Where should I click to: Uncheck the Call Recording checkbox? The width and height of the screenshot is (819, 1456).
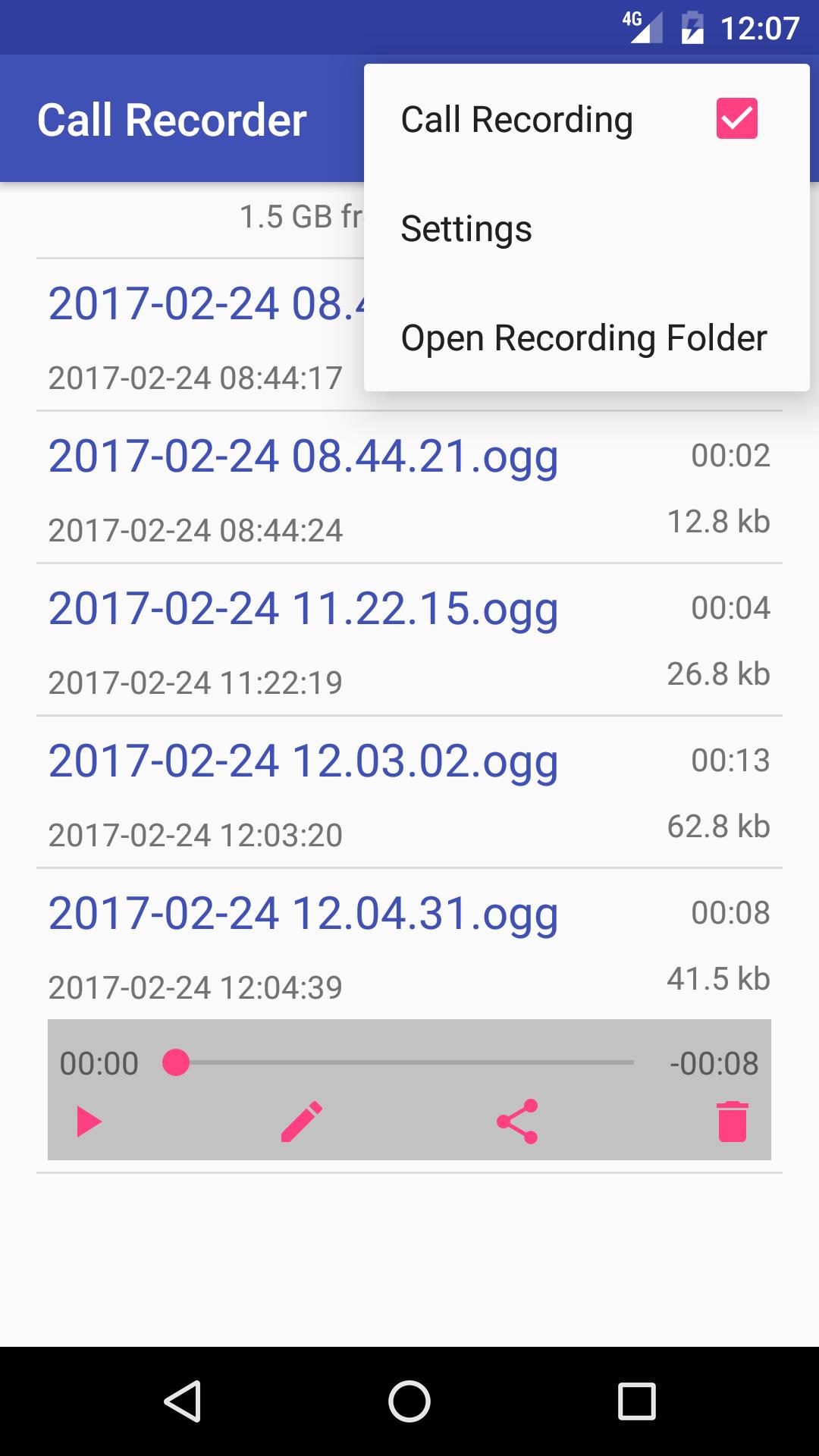point(736,119)
